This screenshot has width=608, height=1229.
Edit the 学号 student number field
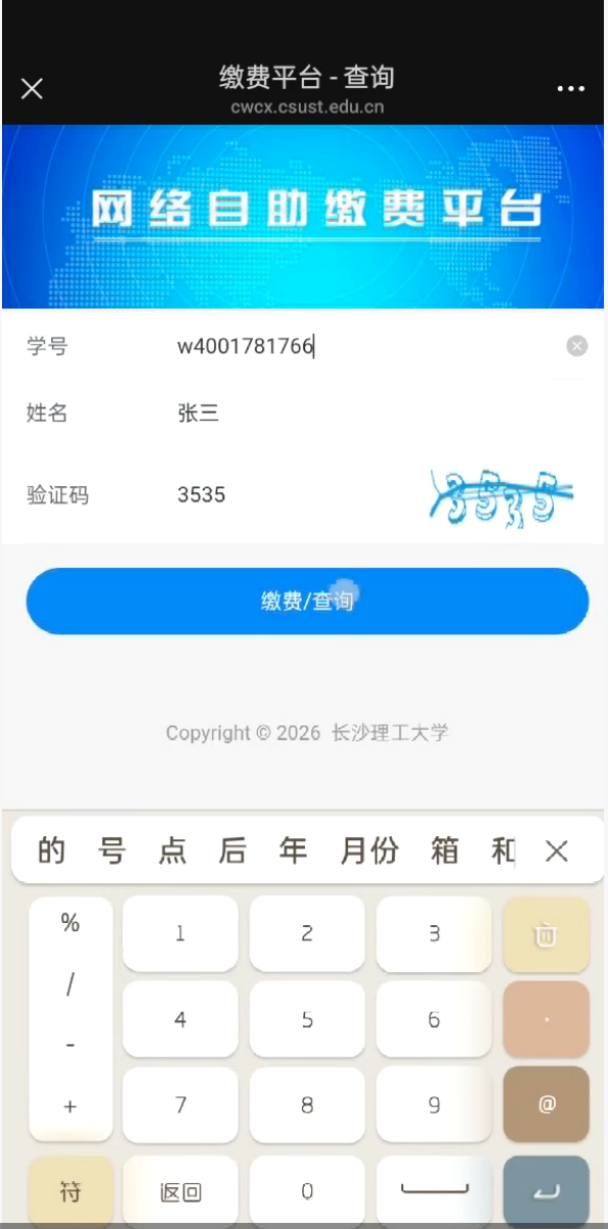click(x=360, y=347)
